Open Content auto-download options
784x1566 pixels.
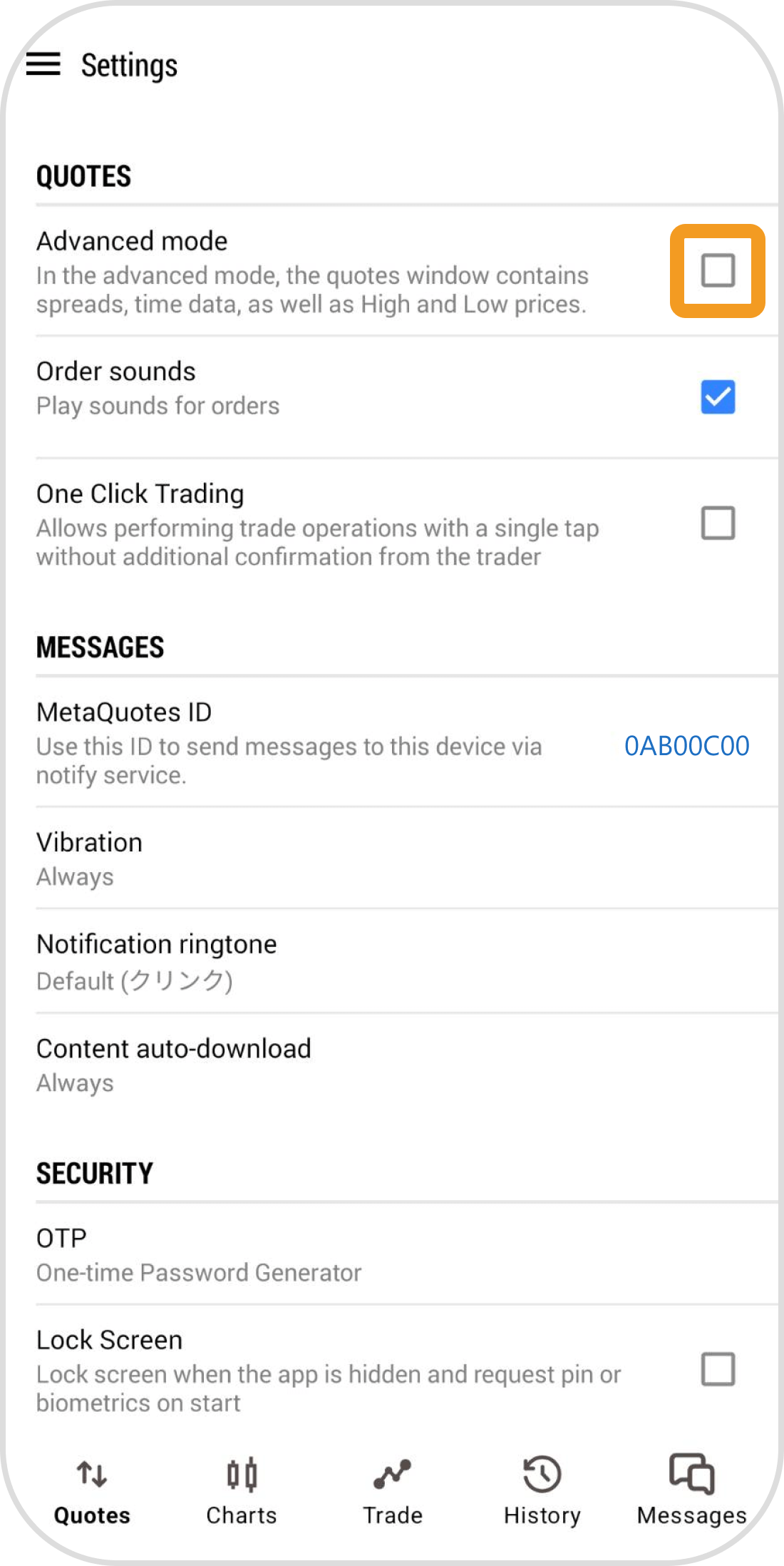tap(392, 1065)
